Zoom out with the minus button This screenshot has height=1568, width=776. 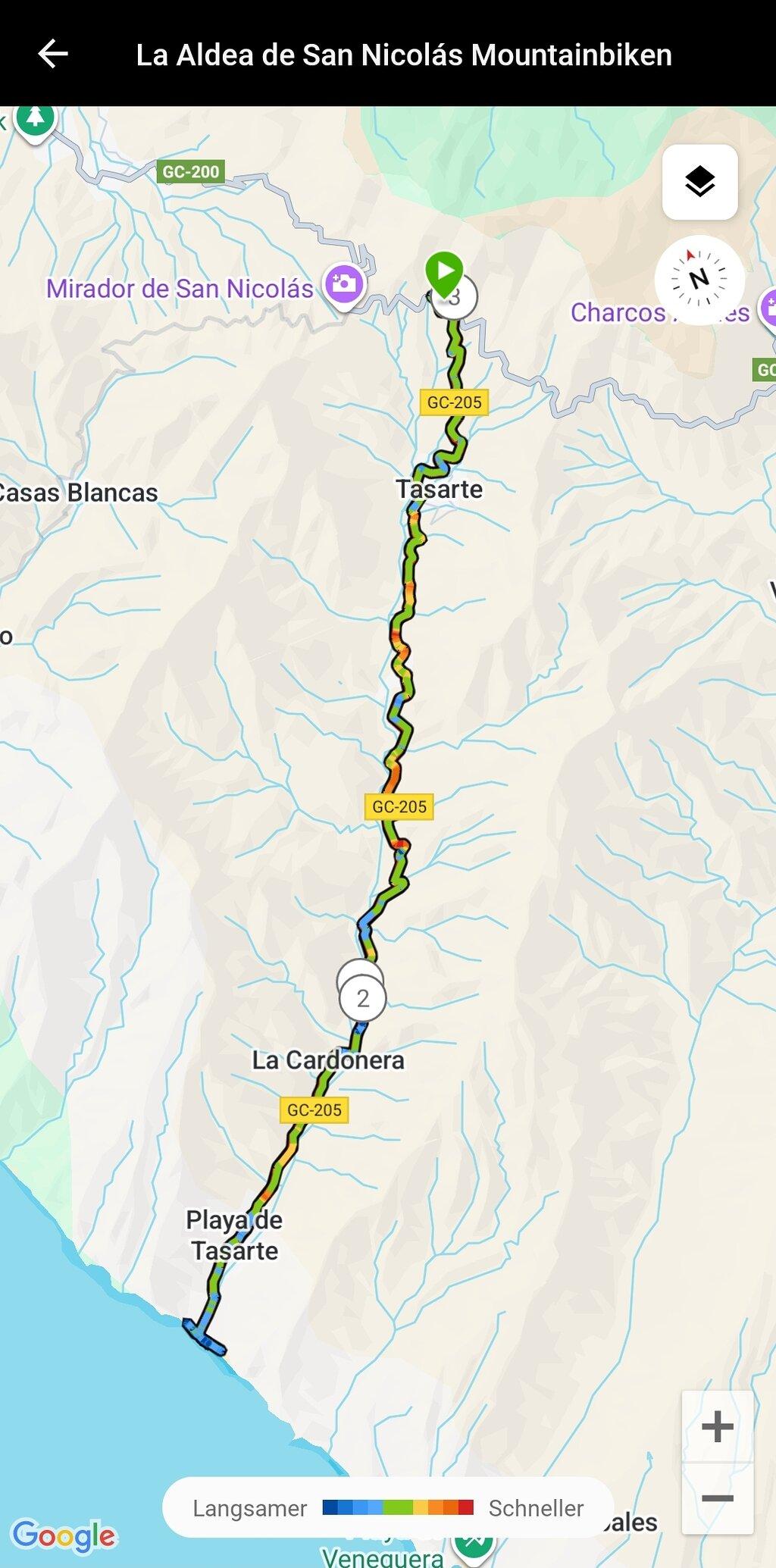[717, 1498]
